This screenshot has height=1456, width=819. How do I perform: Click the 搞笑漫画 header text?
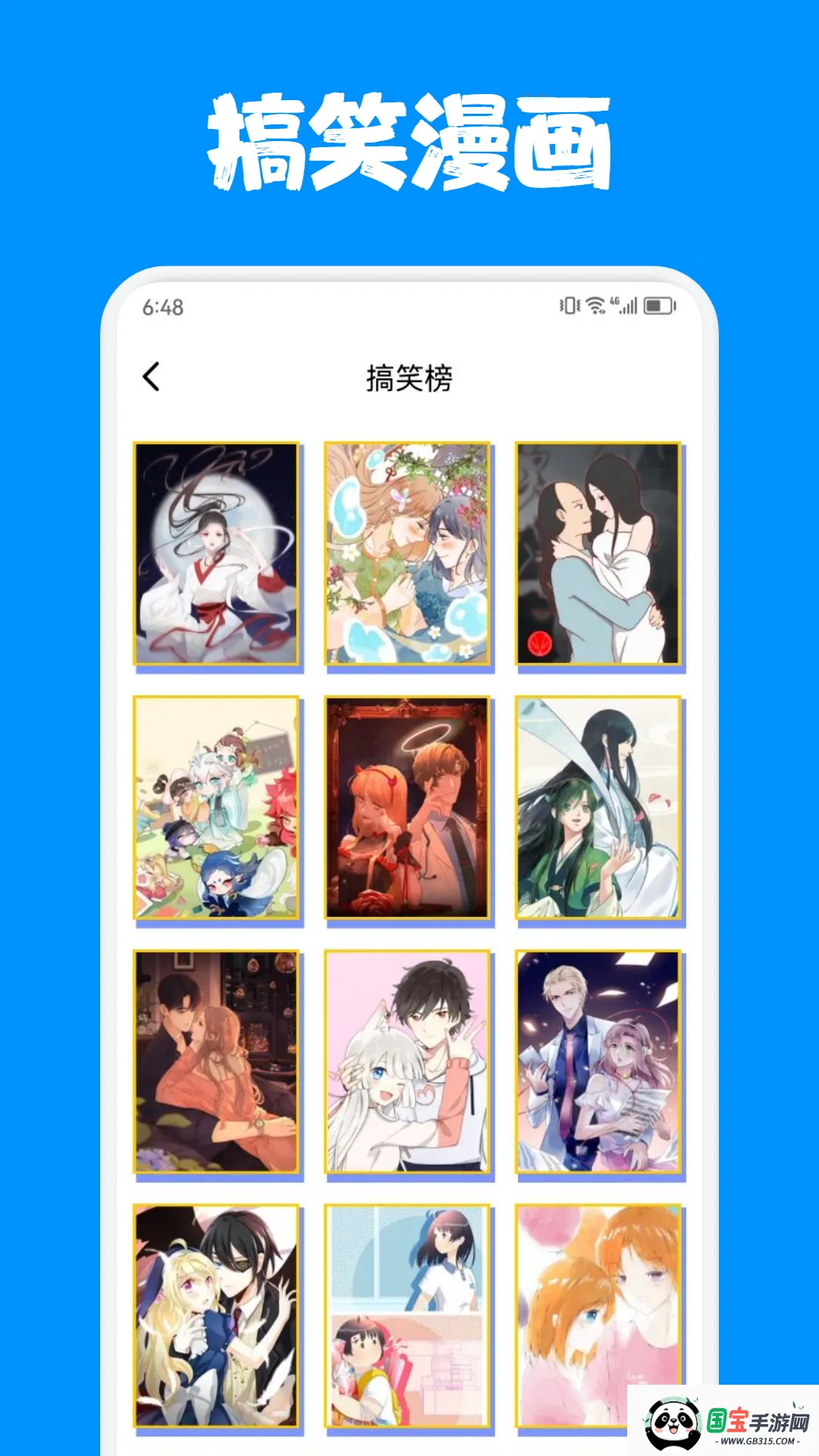coord(409,140)
